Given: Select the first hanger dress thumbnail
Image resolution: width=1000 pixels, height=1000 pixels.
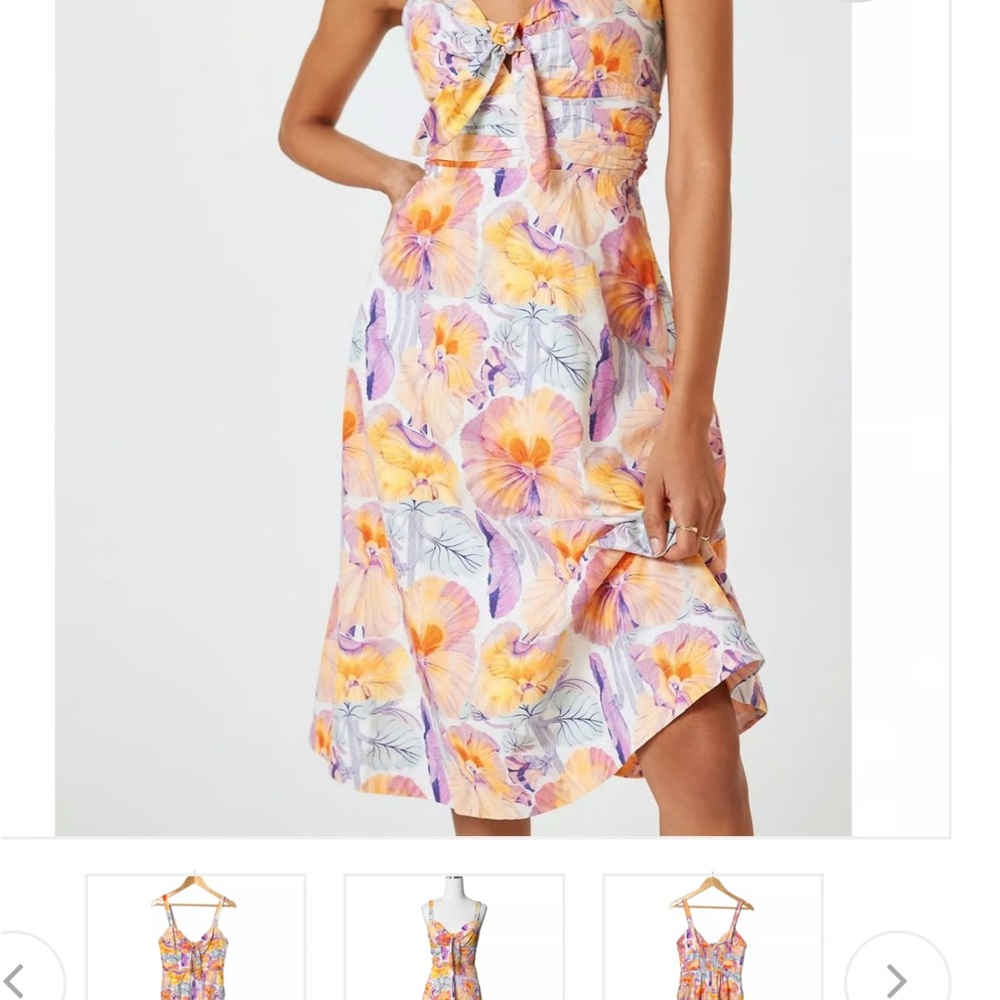Looking at the screenshot, I should coord(196,938).
